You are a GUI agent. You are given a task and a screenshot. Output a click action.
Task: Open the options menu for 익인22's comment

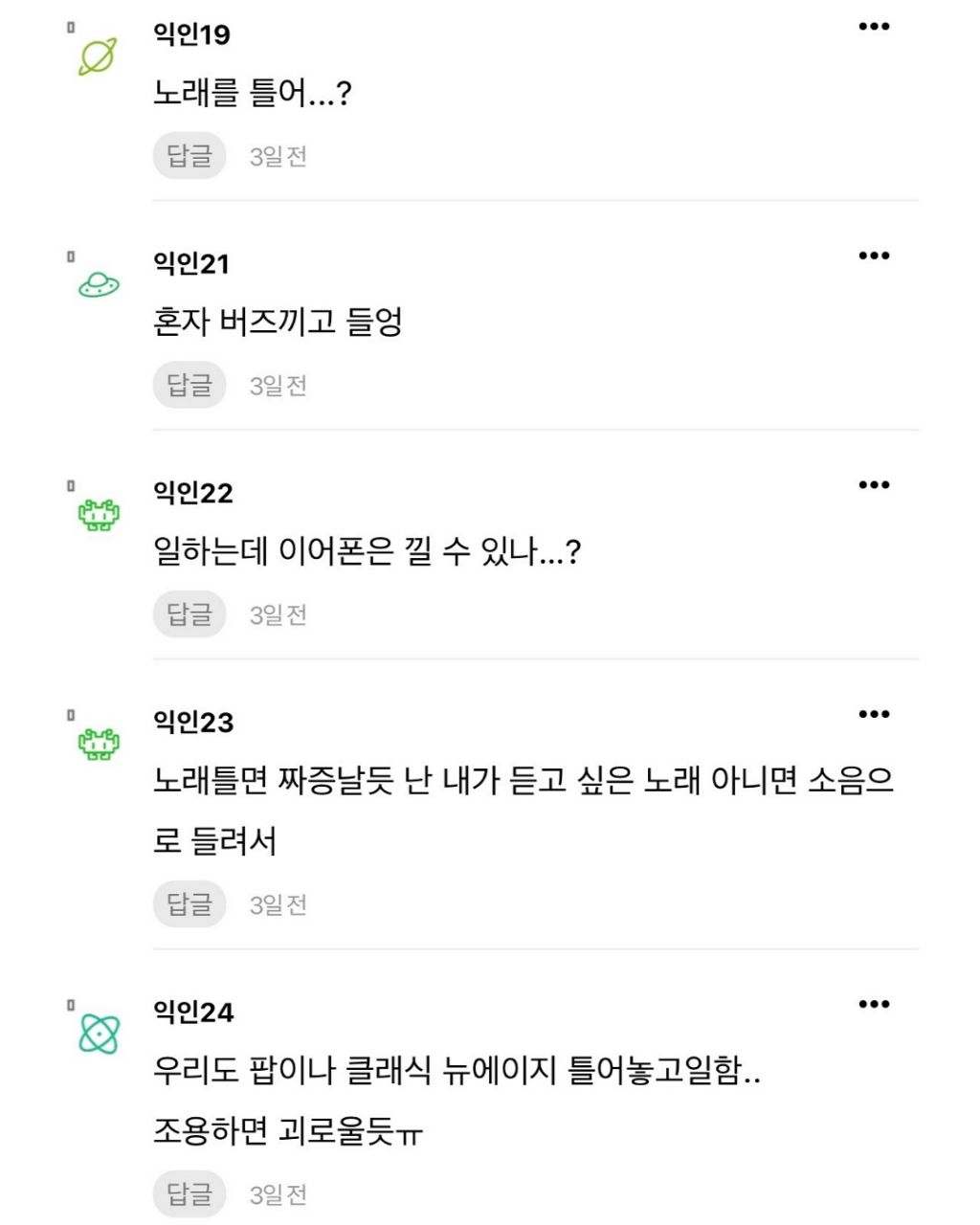[874, 486]
